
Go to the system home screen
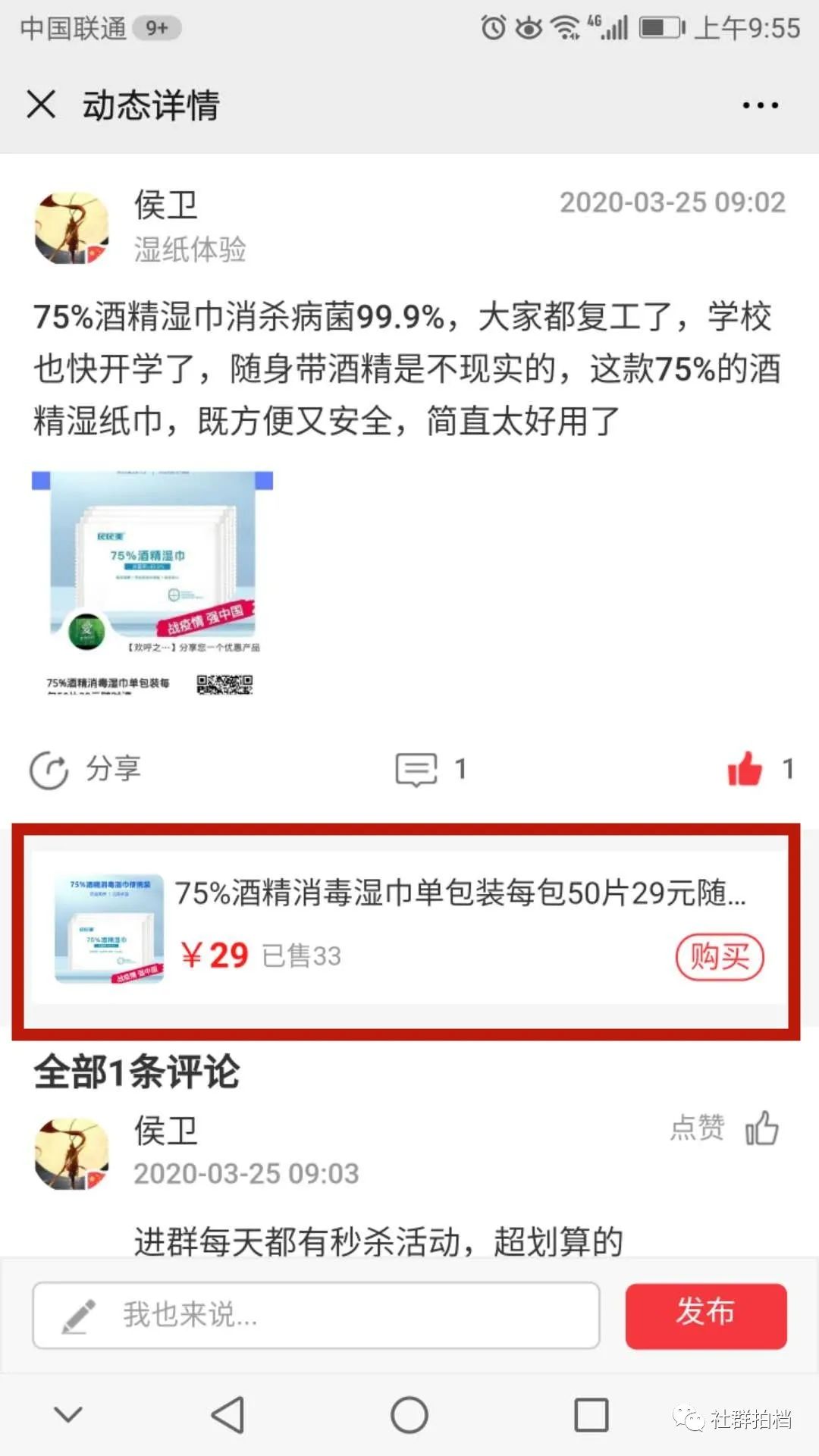point(409,1415)
